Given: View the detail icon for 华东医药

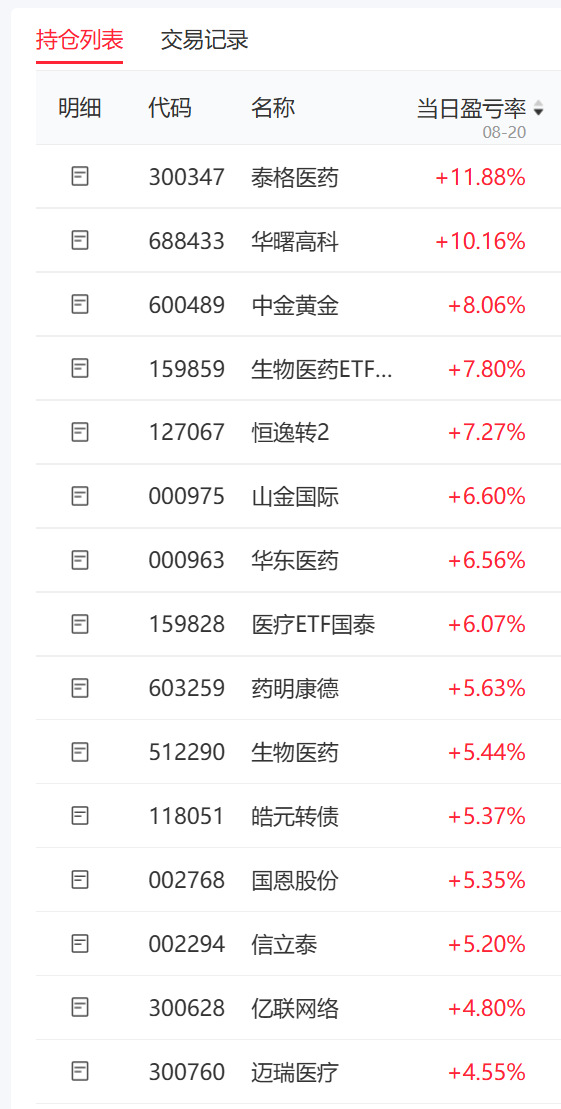Looking at the screenshot, I should [81, 560].
